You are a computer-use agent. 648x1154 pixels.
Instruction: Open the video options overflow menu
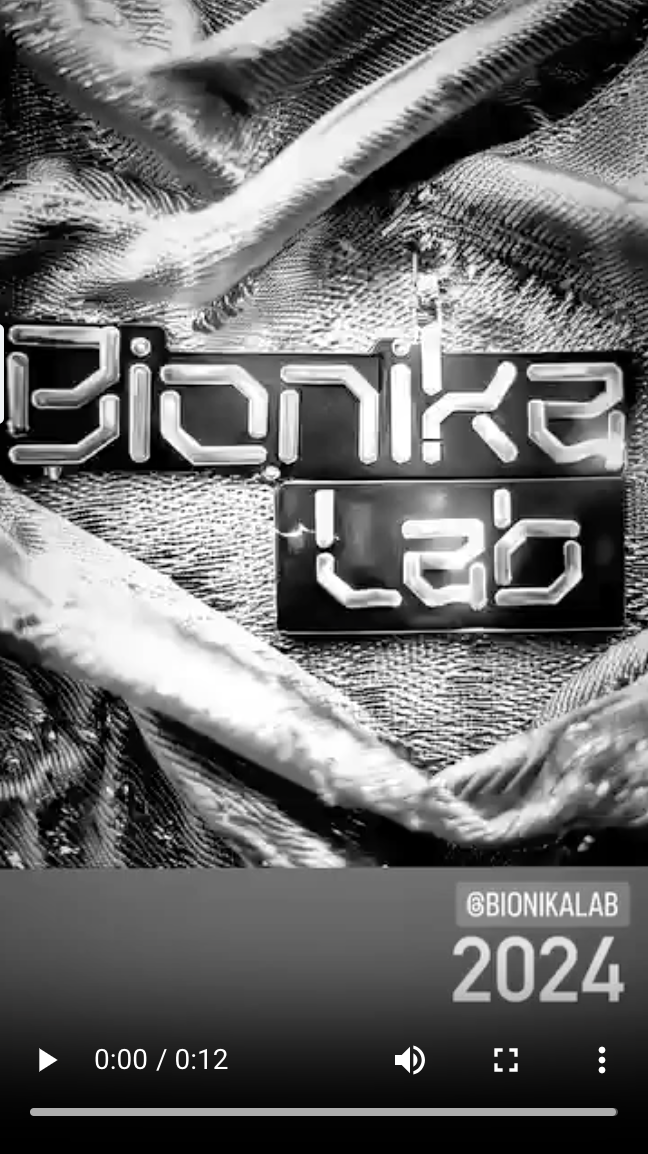click(601, 1060)
